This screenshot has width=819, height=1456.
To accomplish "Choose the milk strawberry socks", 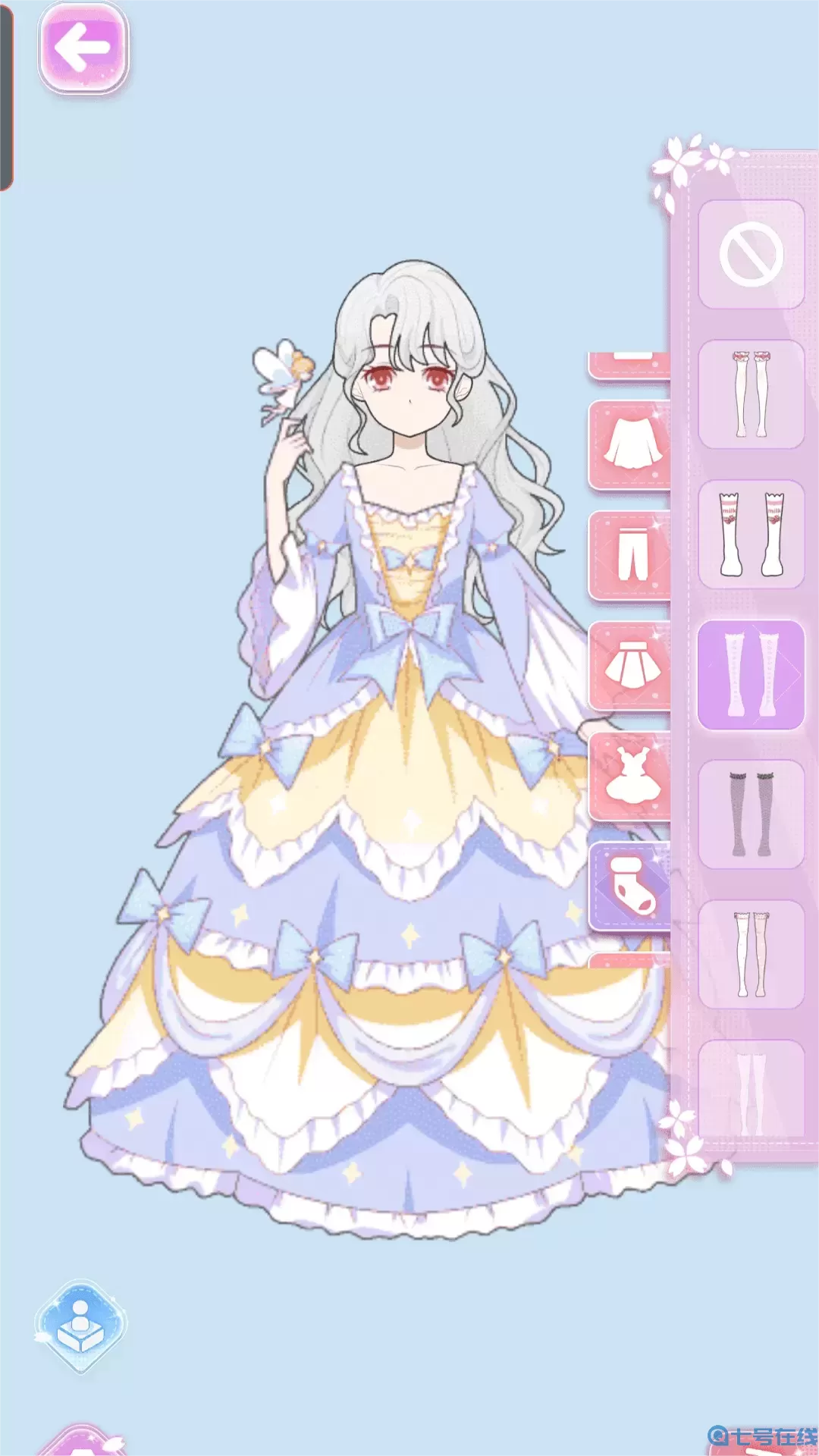I will (x=751, y=535).
